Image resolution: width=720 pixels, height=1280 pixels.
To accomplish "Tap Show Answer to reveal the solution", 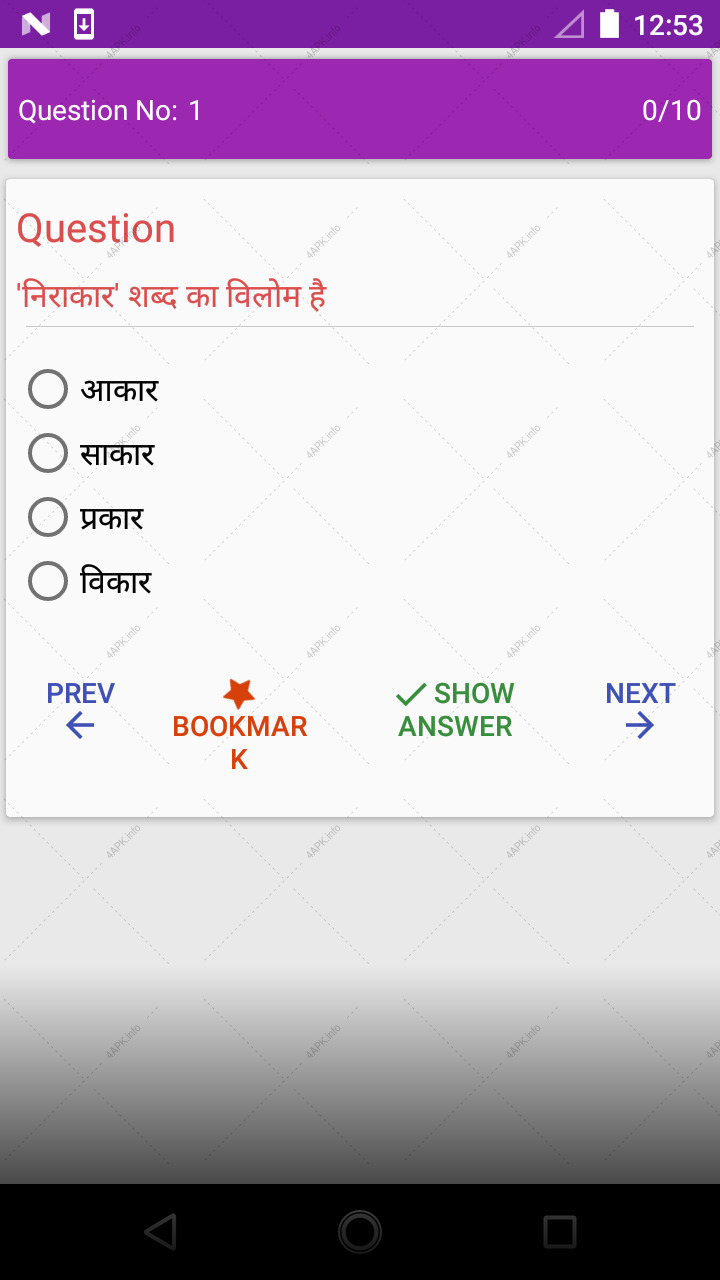I will tap(455, 710).
